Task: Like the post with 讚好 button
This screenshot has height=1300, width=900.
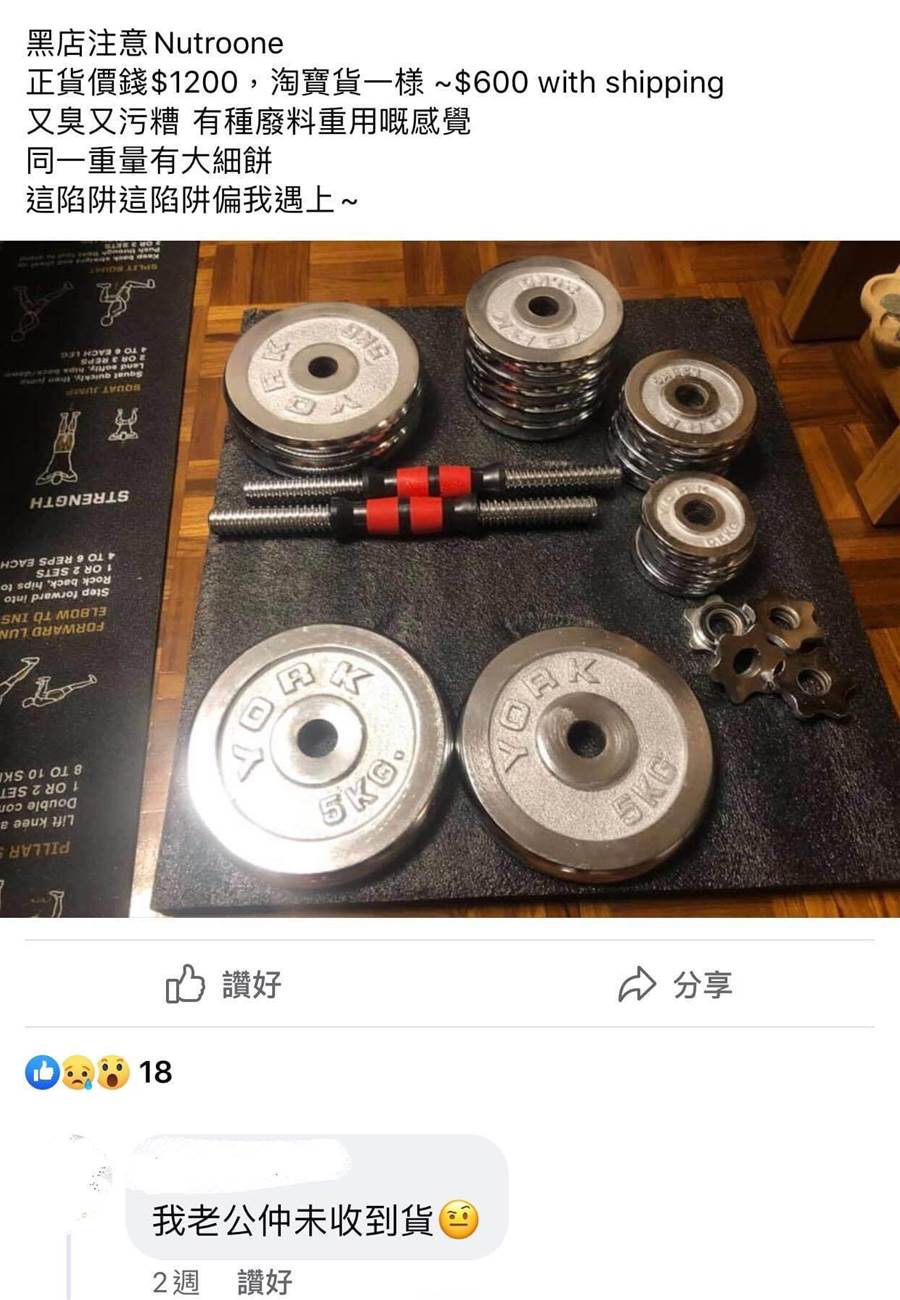Action: (224, 985)
